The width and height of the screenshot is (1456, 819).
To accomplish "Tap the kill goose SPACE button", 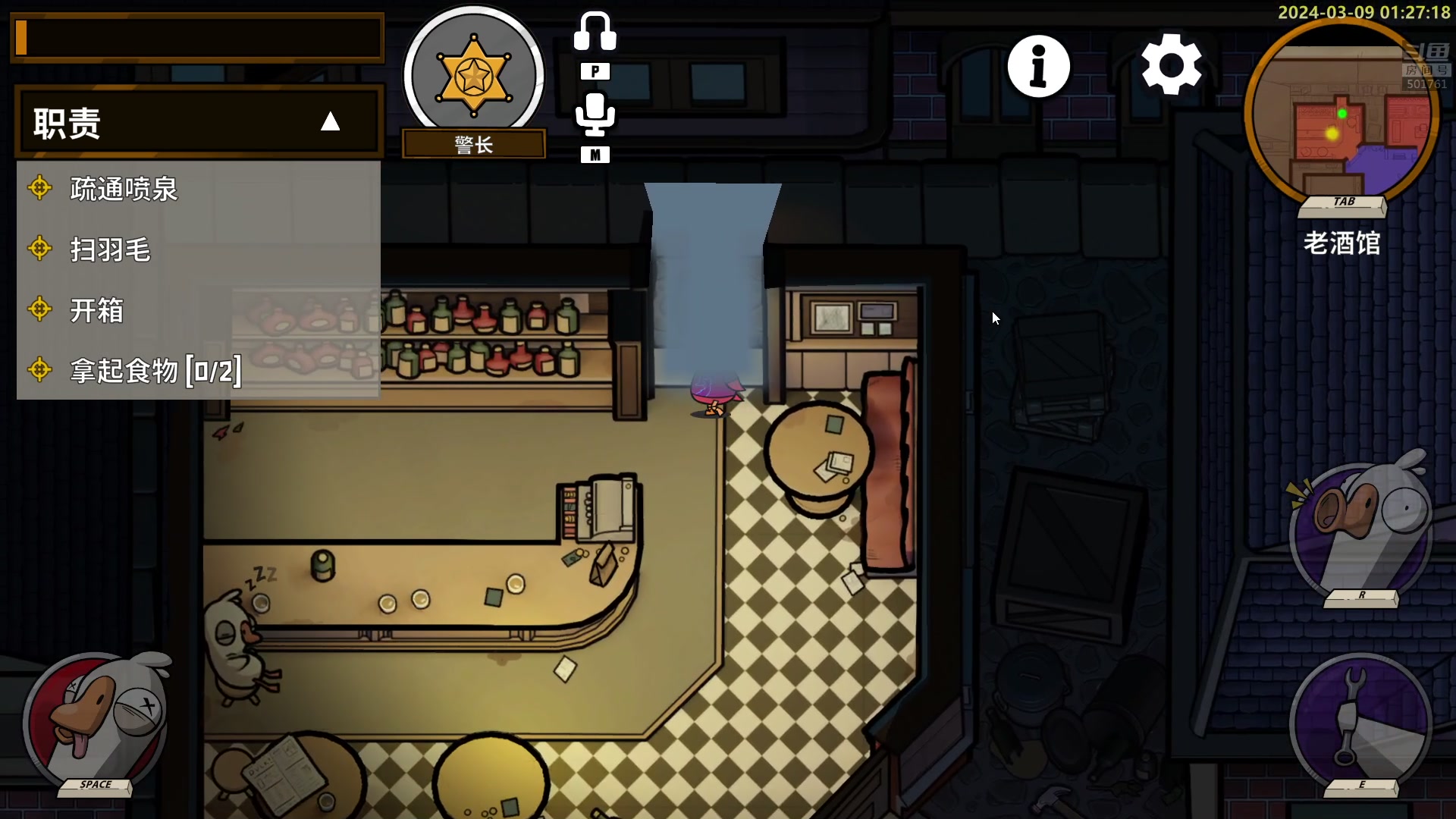I will [96, 720].
